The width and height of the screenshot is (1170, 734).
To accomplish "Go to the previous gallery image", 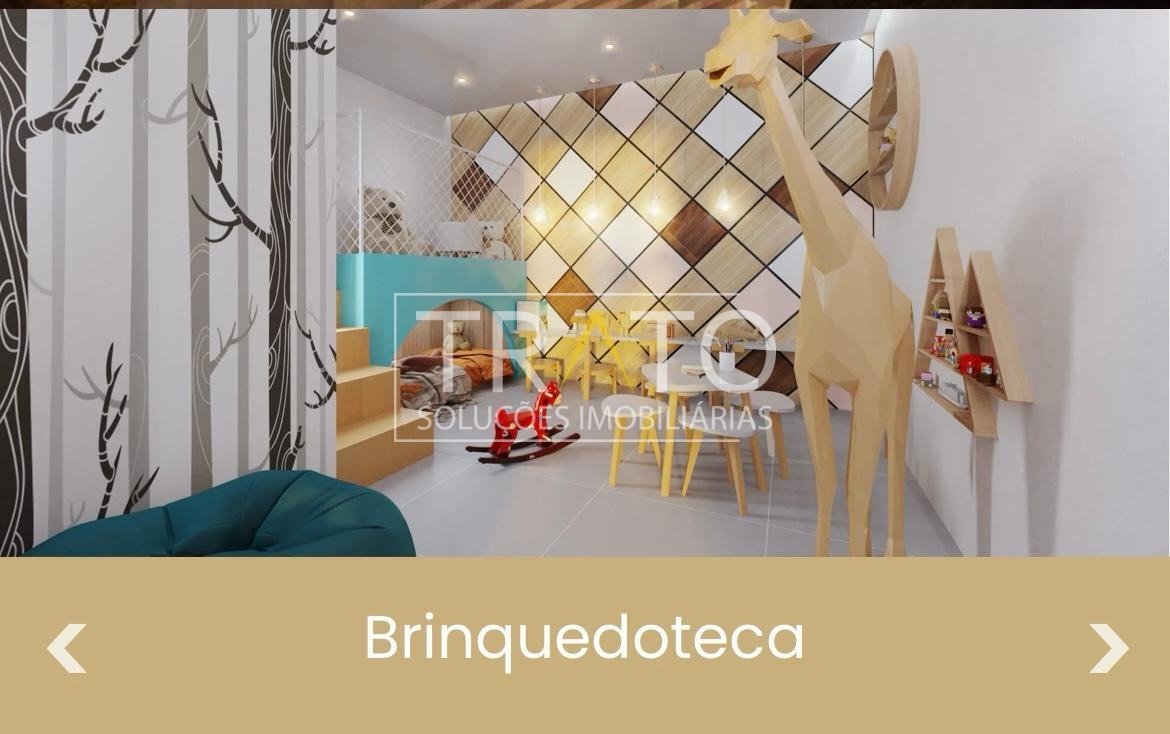I will click(x=66, y=648).
